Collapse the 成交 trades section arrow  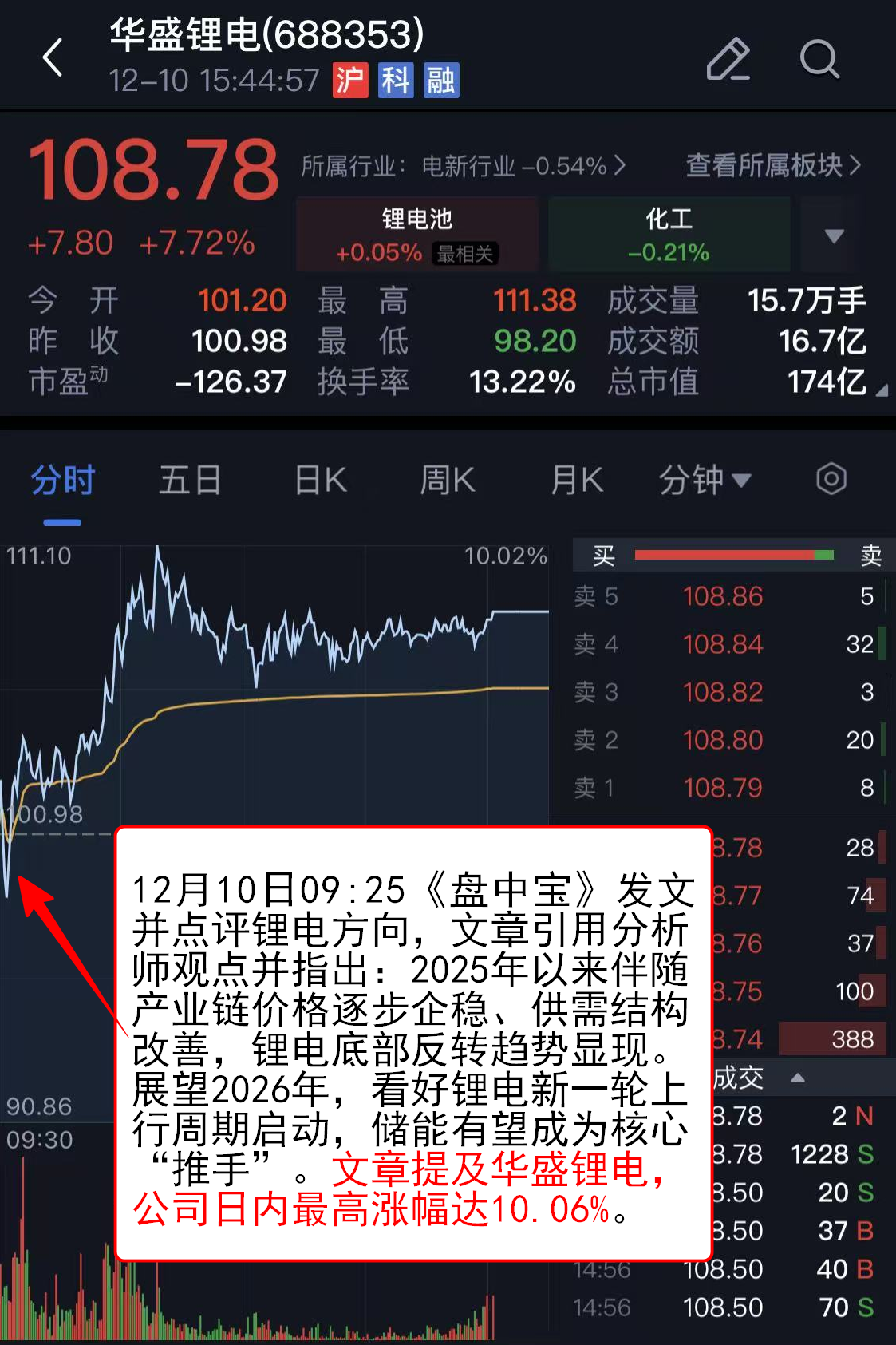click(x=797, y=1078)
